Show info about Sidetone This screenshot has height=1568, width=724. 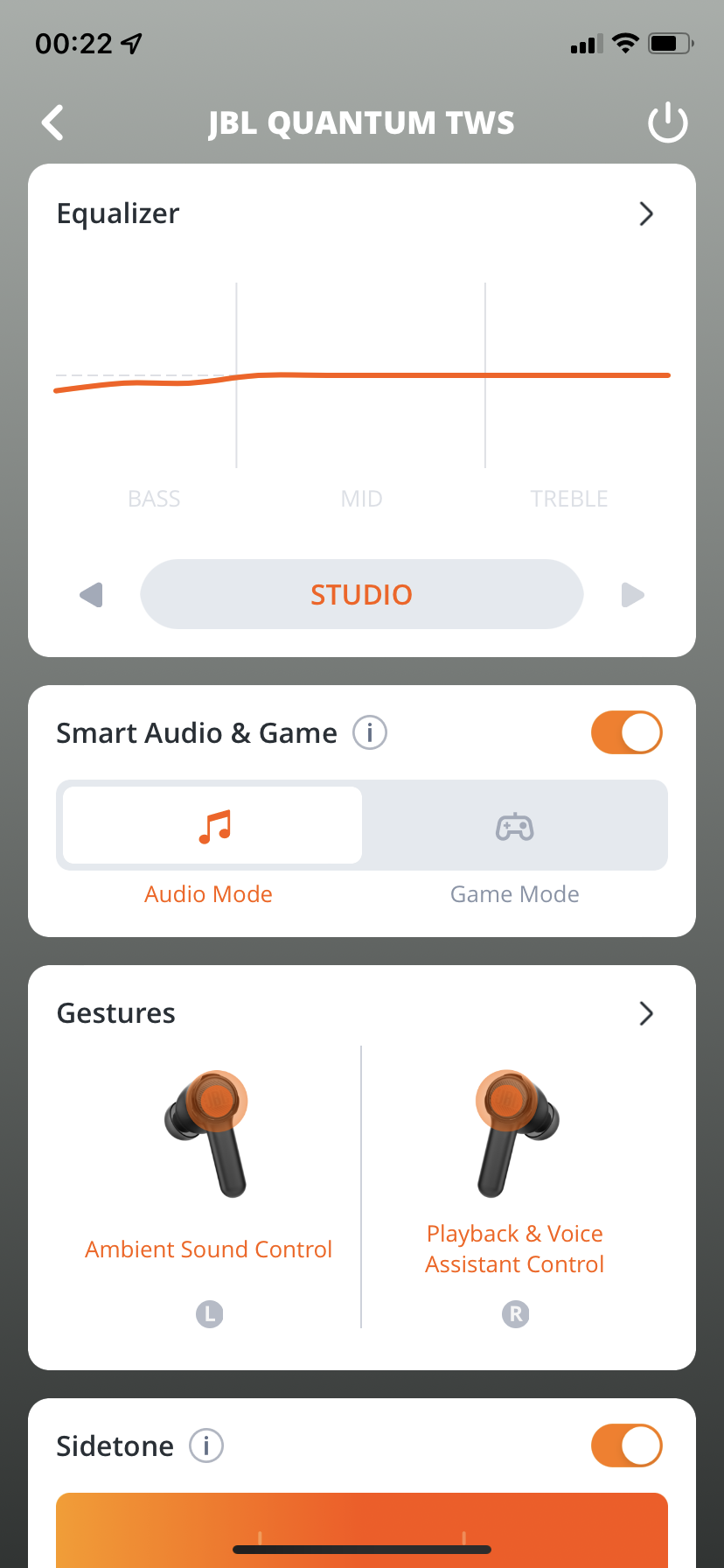[x=206, y=1445]
